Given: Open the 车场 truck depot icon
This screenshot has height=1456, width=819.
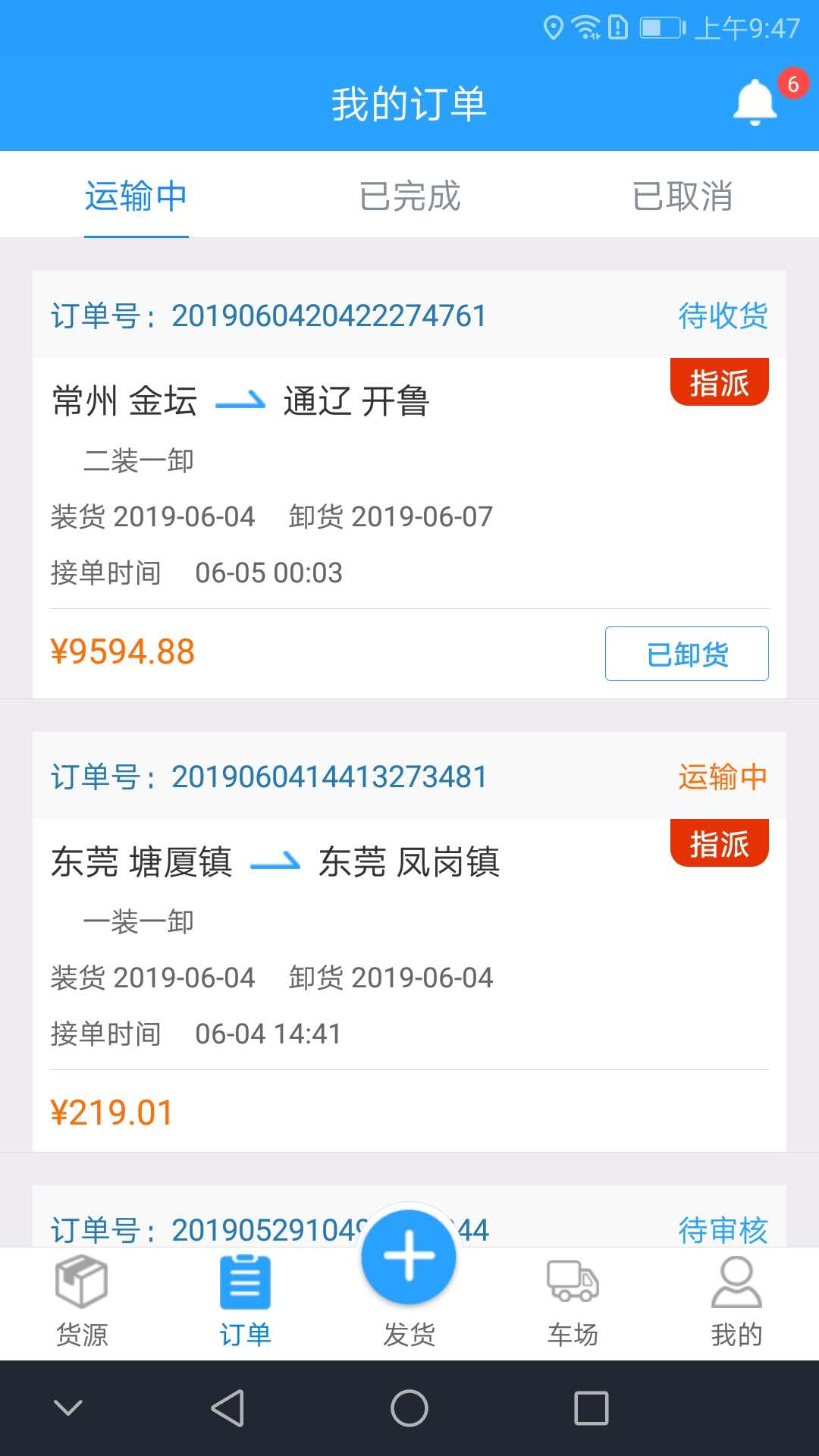Looking at the screenshot, I should [x=573, y=1289].
